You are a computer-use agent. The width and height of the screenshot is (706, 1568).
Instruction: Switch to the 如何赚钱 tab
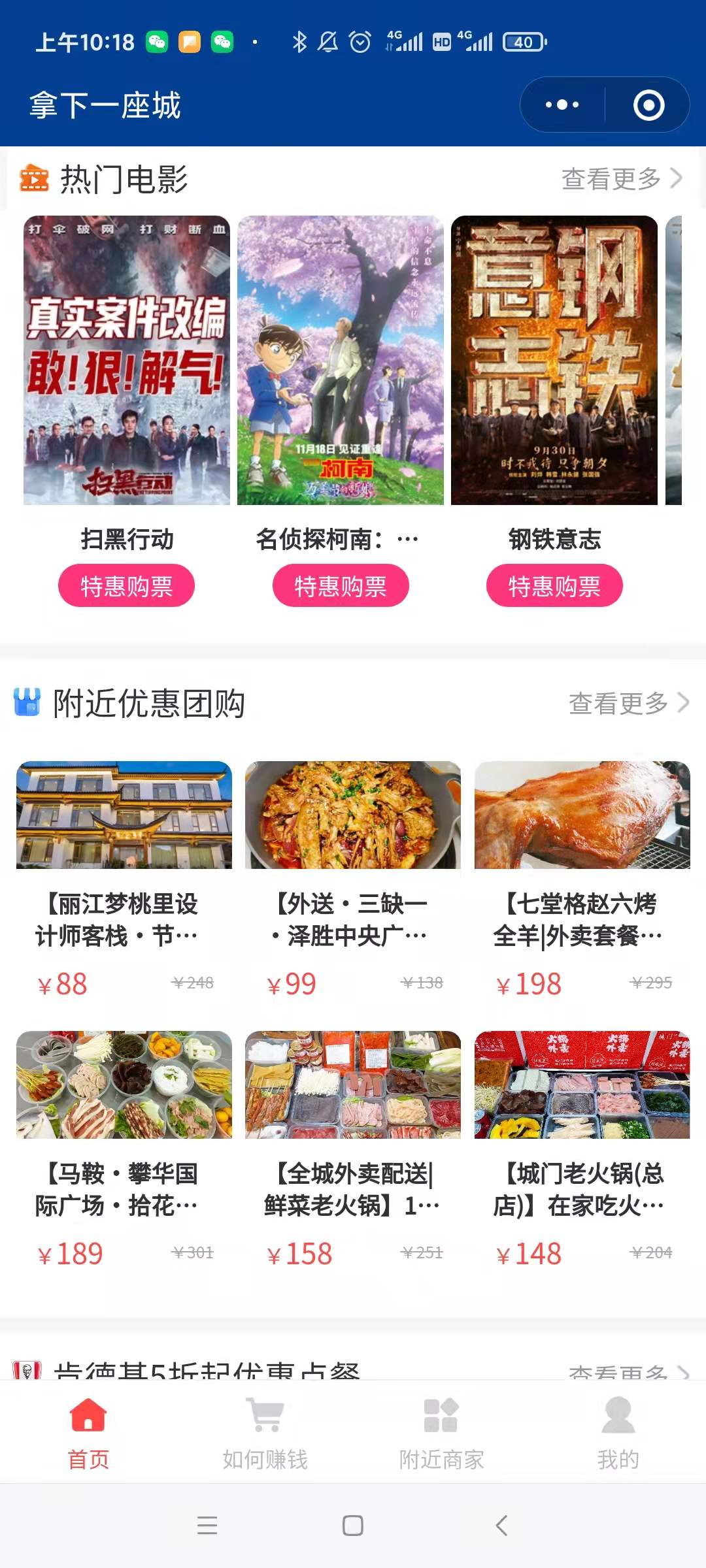[x=265, y=1432]
